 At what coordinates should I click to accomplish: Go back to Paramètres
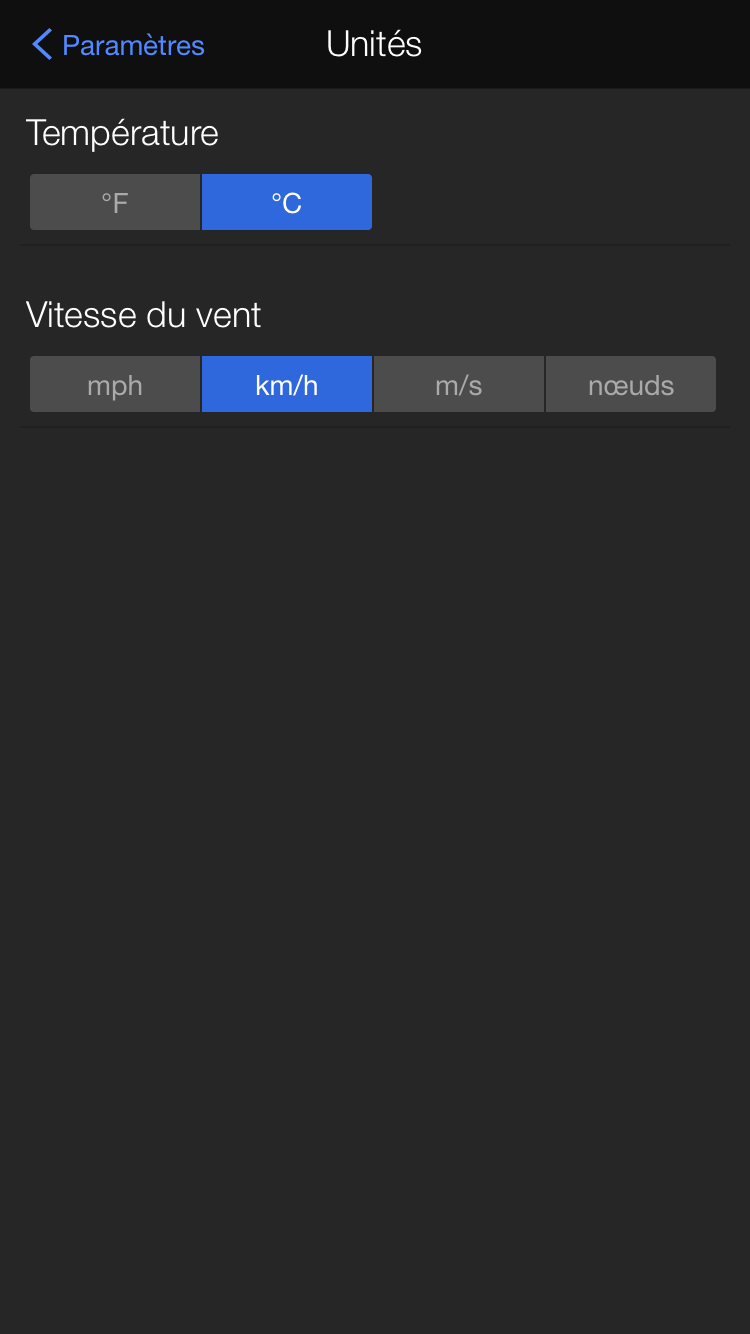click(118, 45)
